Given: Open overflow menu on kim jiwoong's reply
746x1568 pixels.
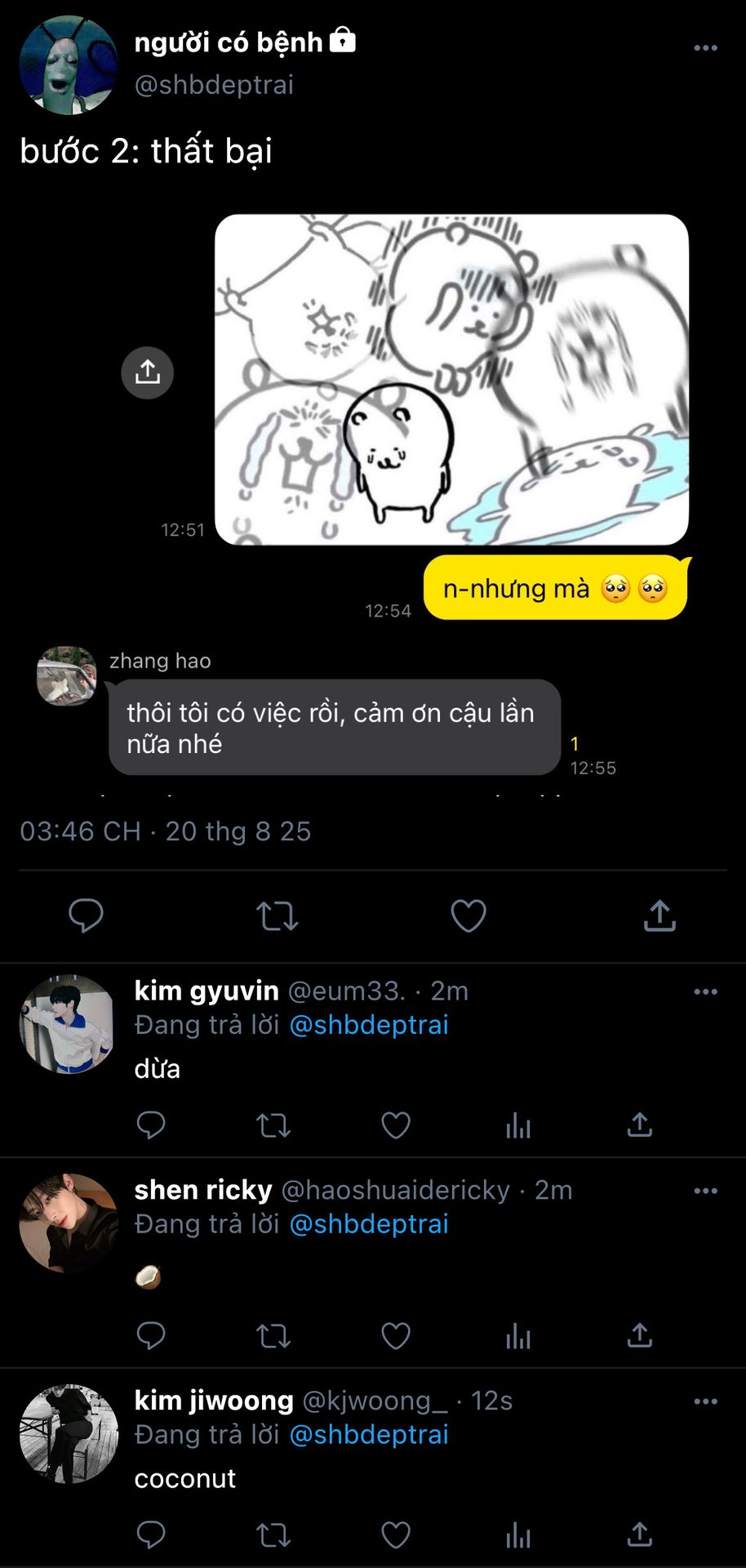Looking at the screenshot, I should tap(705, 1401).
